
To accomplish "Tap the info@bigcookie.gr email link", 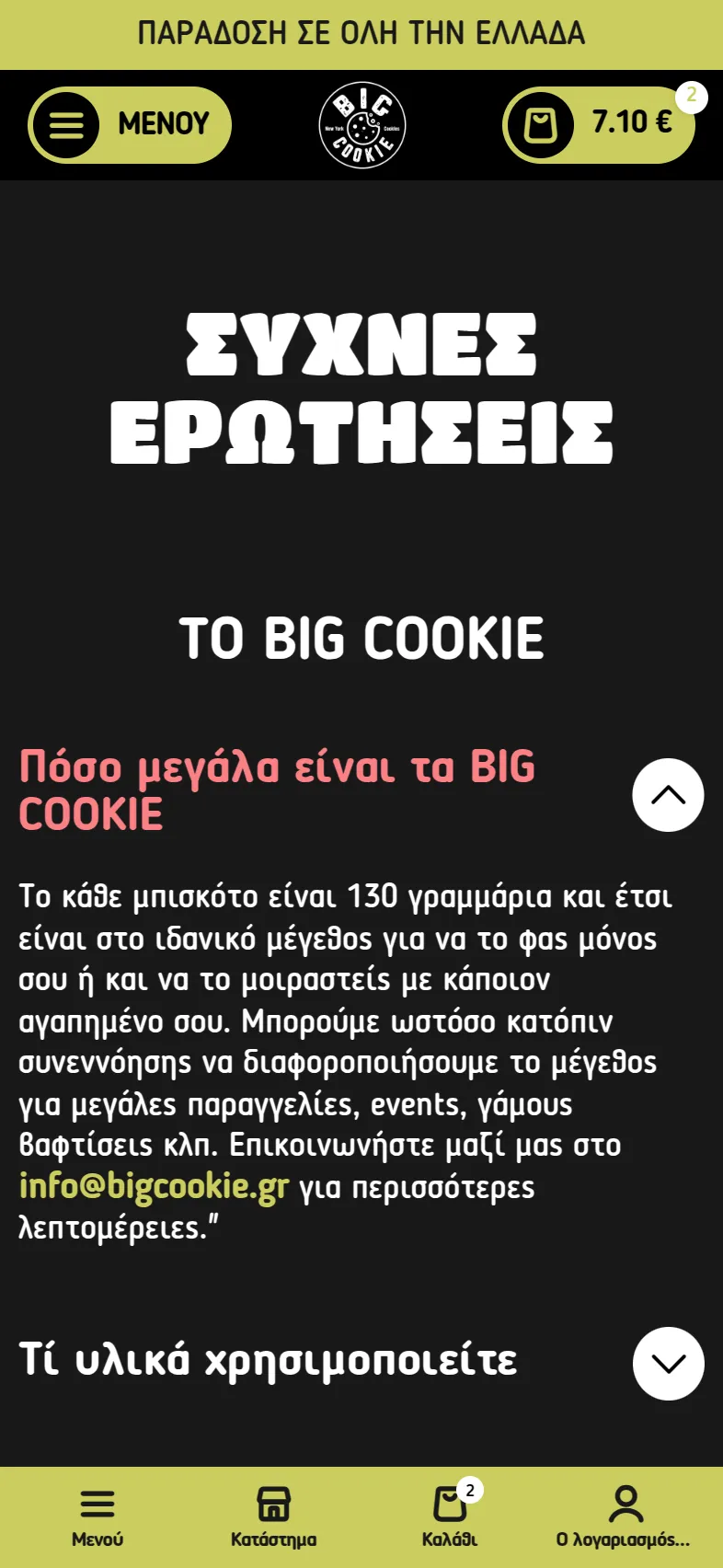I will click(154, 1186).
